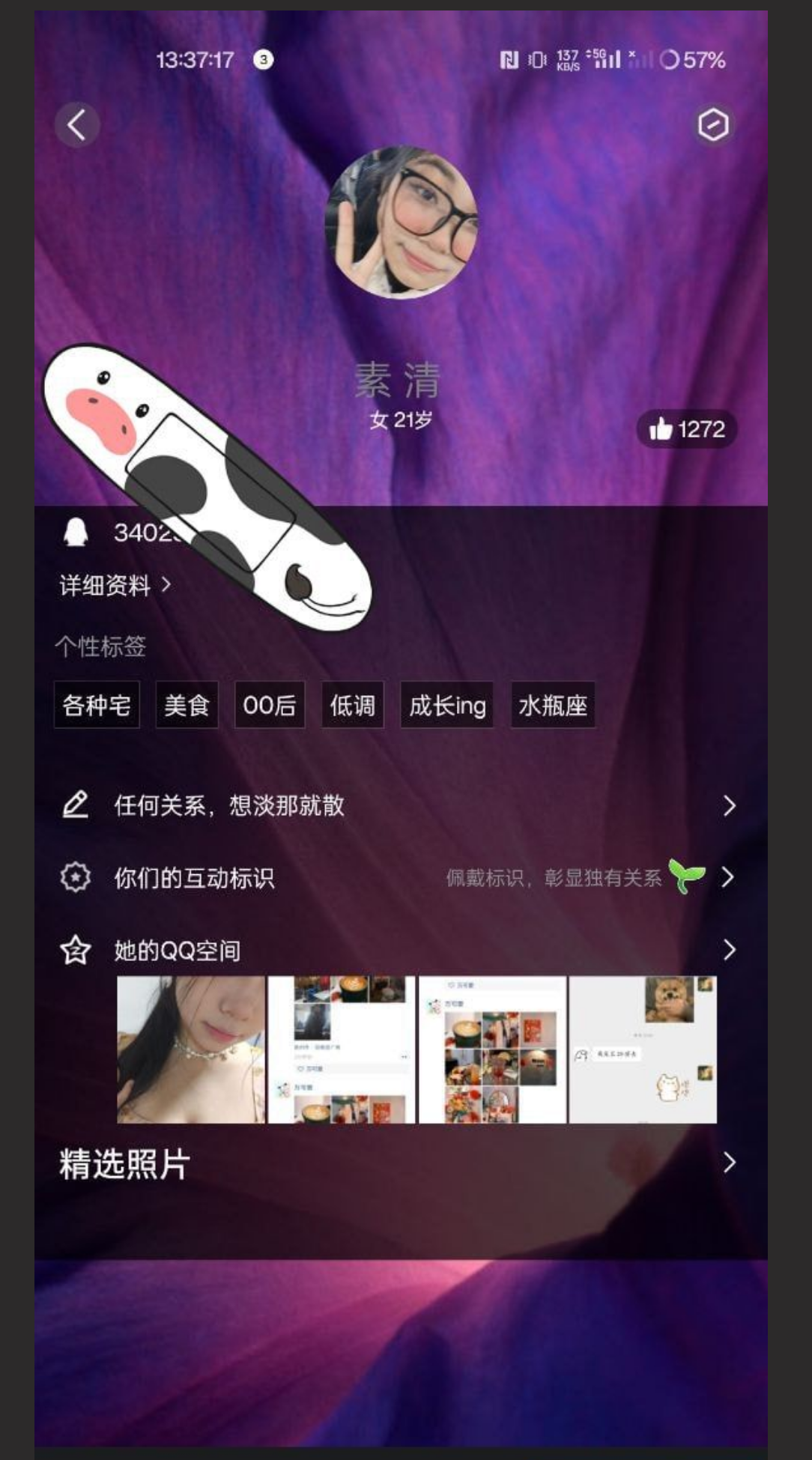Open the signature 任何关系，想淡那就散
The height and width of the screenshot is (1460, 812).
click(x=228, y=807)
